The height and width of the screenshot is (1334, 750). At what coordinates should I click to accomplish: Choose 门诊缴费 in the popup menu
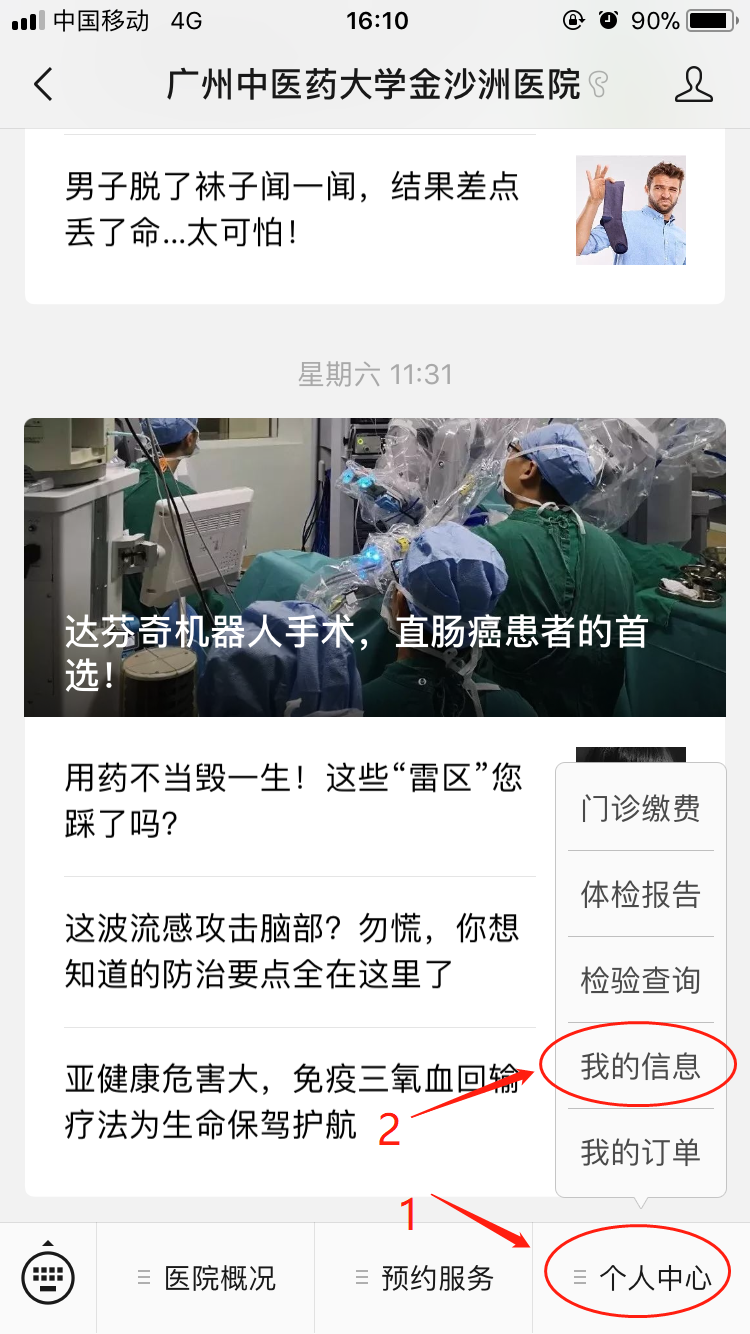click(x=639, y=807)
